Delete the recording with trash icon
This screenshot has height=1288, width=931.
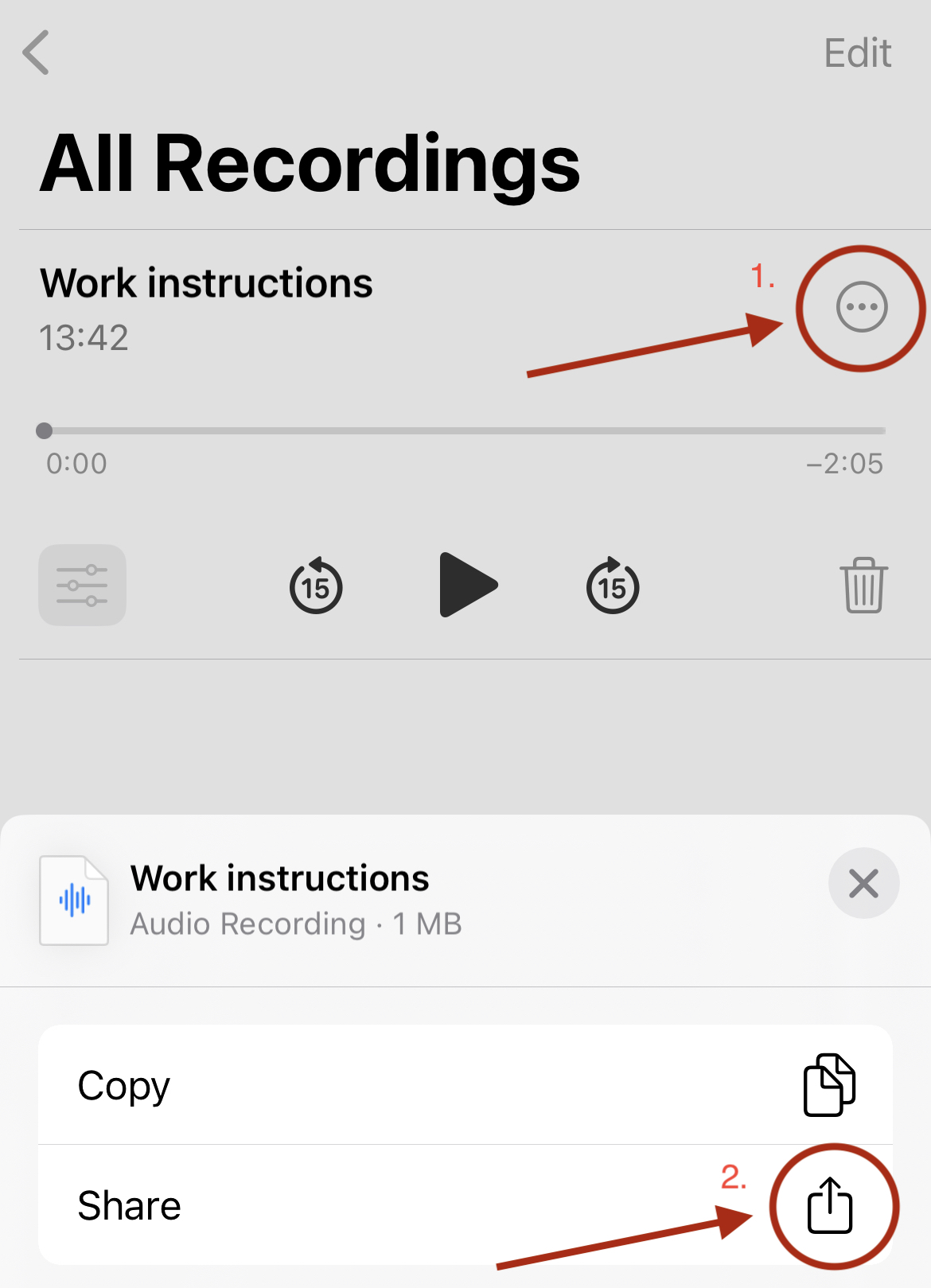click(863, 586)
